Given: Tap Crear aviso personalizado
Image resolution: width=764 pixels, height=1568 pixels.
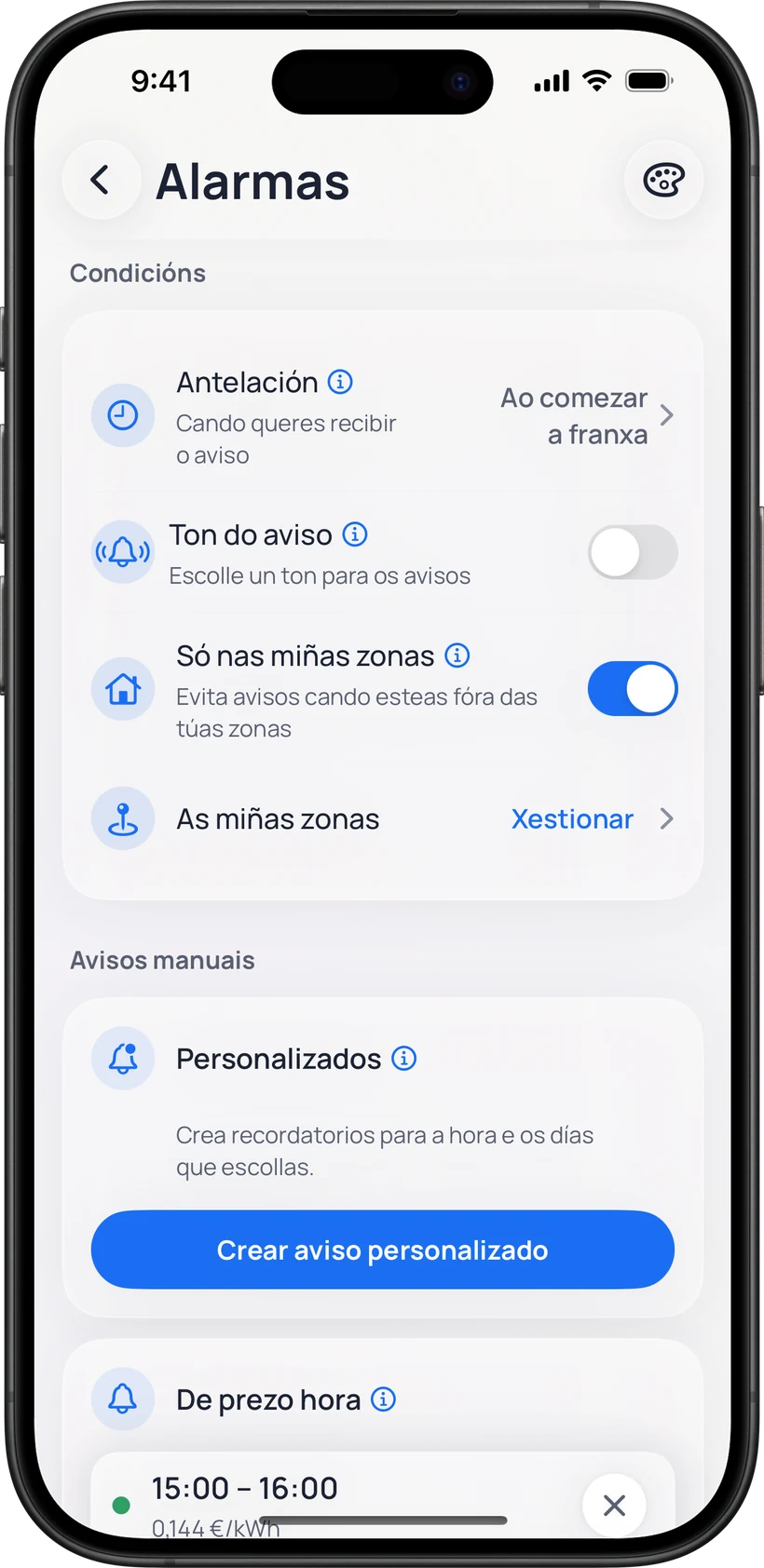Looking at the screenshot, I should [382, 1250].
